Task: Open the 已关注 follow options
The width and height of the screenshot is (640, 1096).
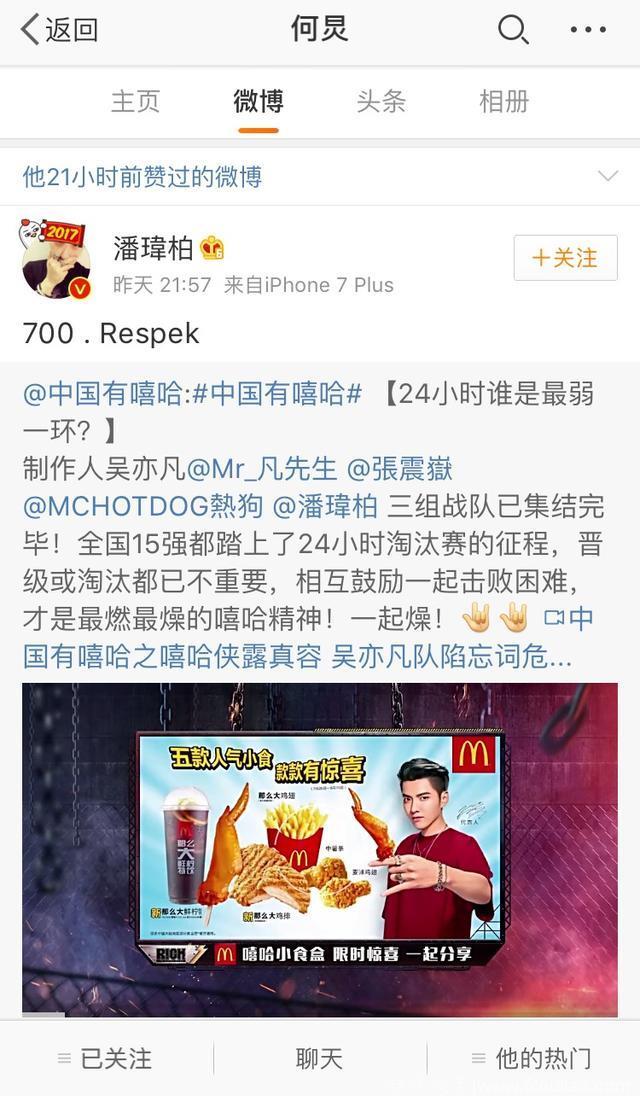Action: pyautogui.click(x=106, y=1058)
